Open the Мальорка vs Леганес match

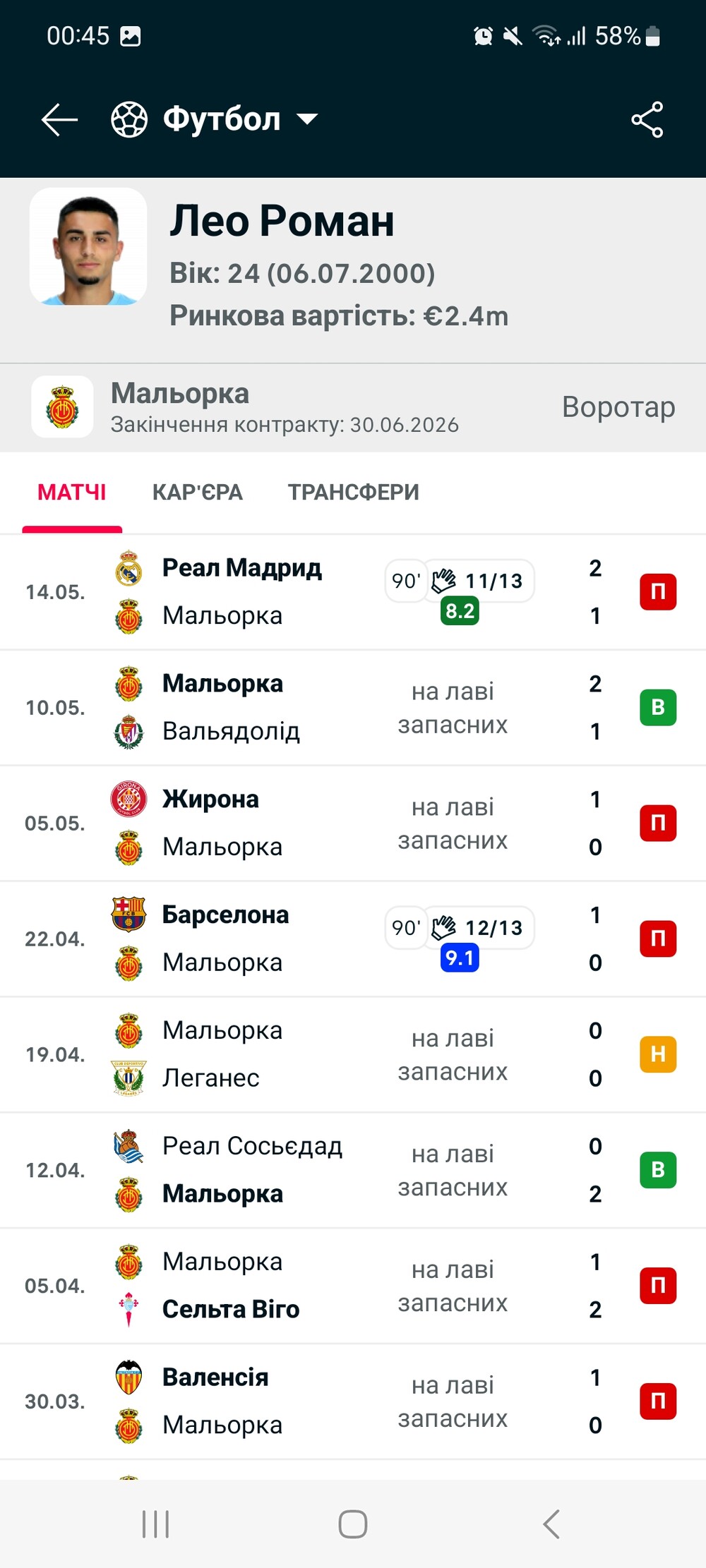click(x=353, y=1055)
